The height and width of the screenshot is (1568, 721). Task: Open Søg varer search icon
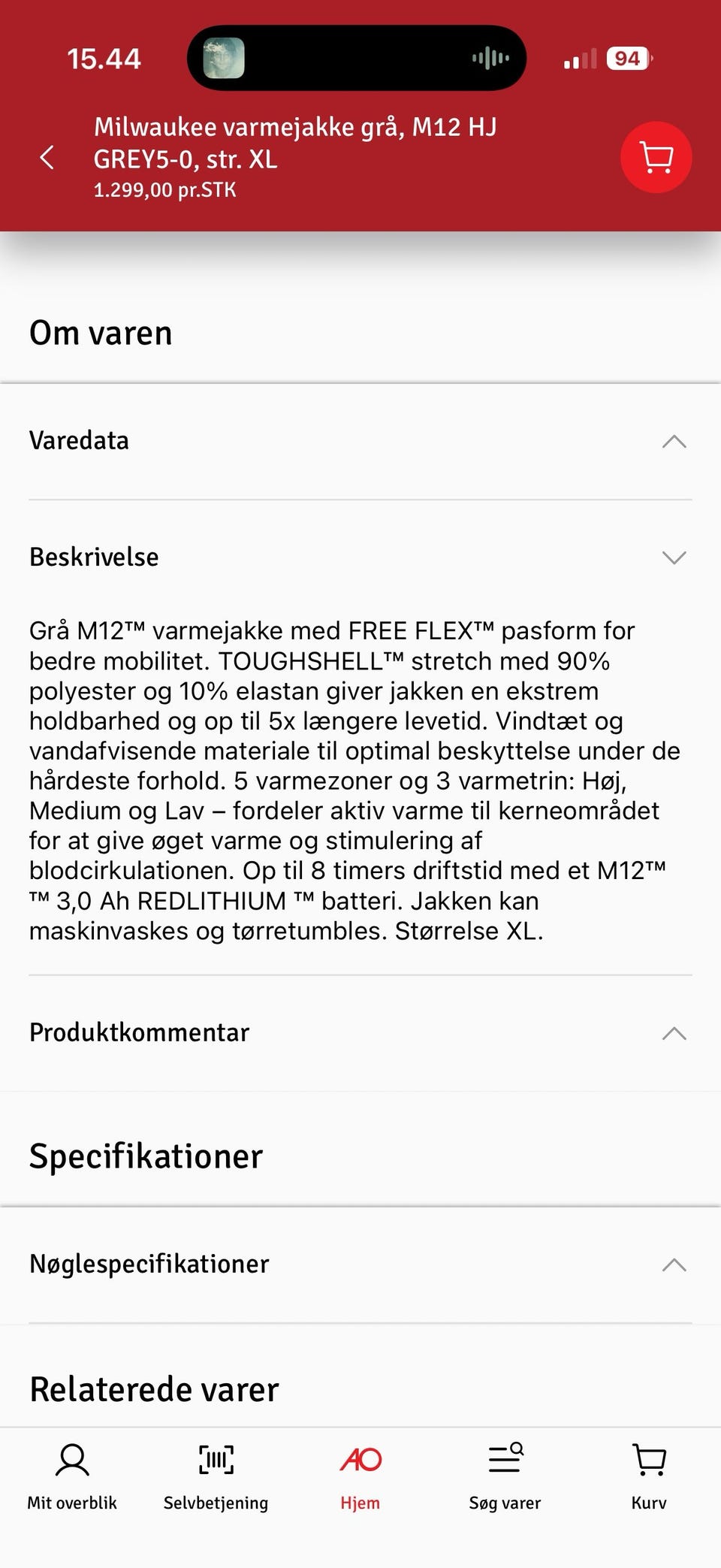504,1458
